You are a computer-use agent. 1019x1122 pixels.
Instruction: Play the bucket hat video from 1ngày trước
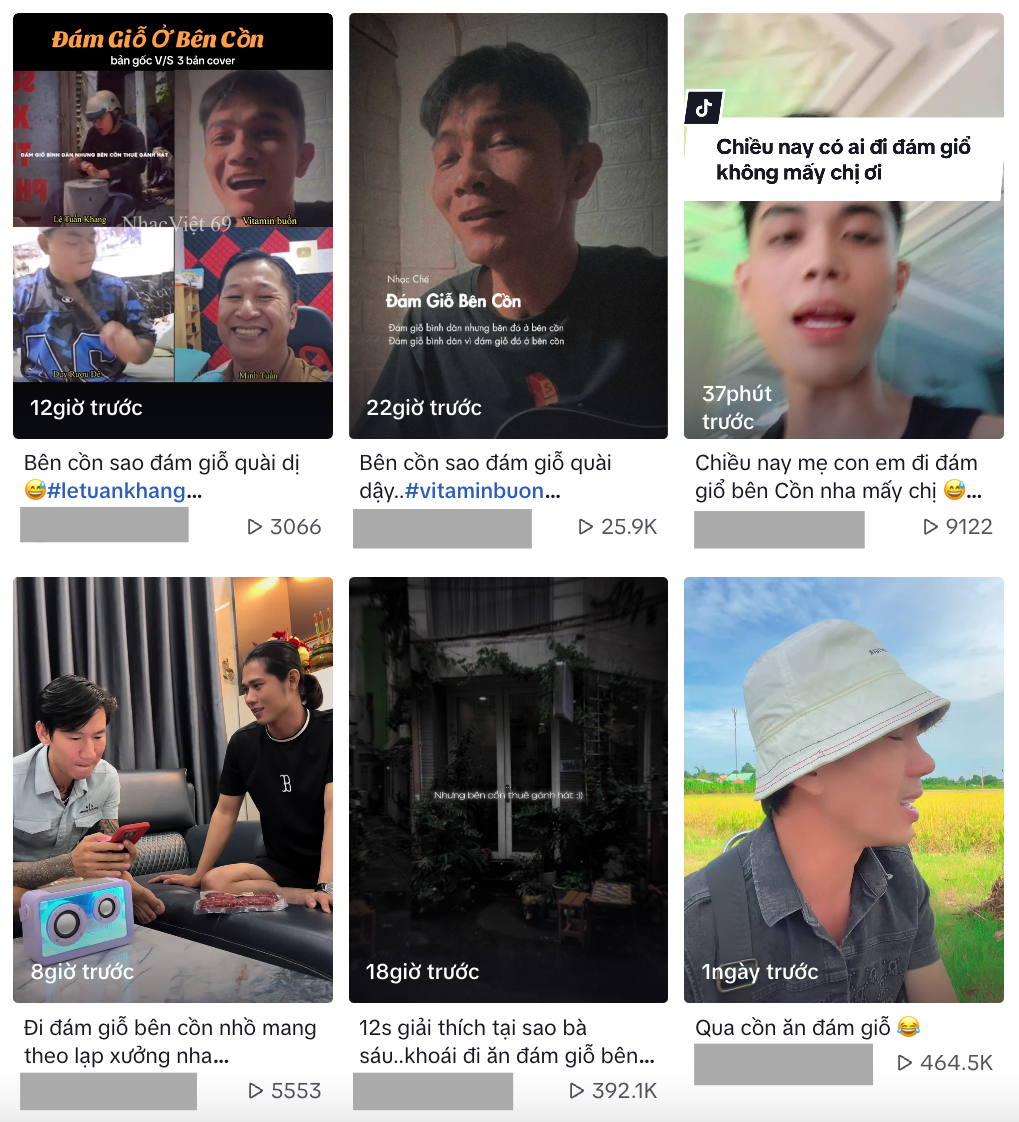click(x=843, y=789)
